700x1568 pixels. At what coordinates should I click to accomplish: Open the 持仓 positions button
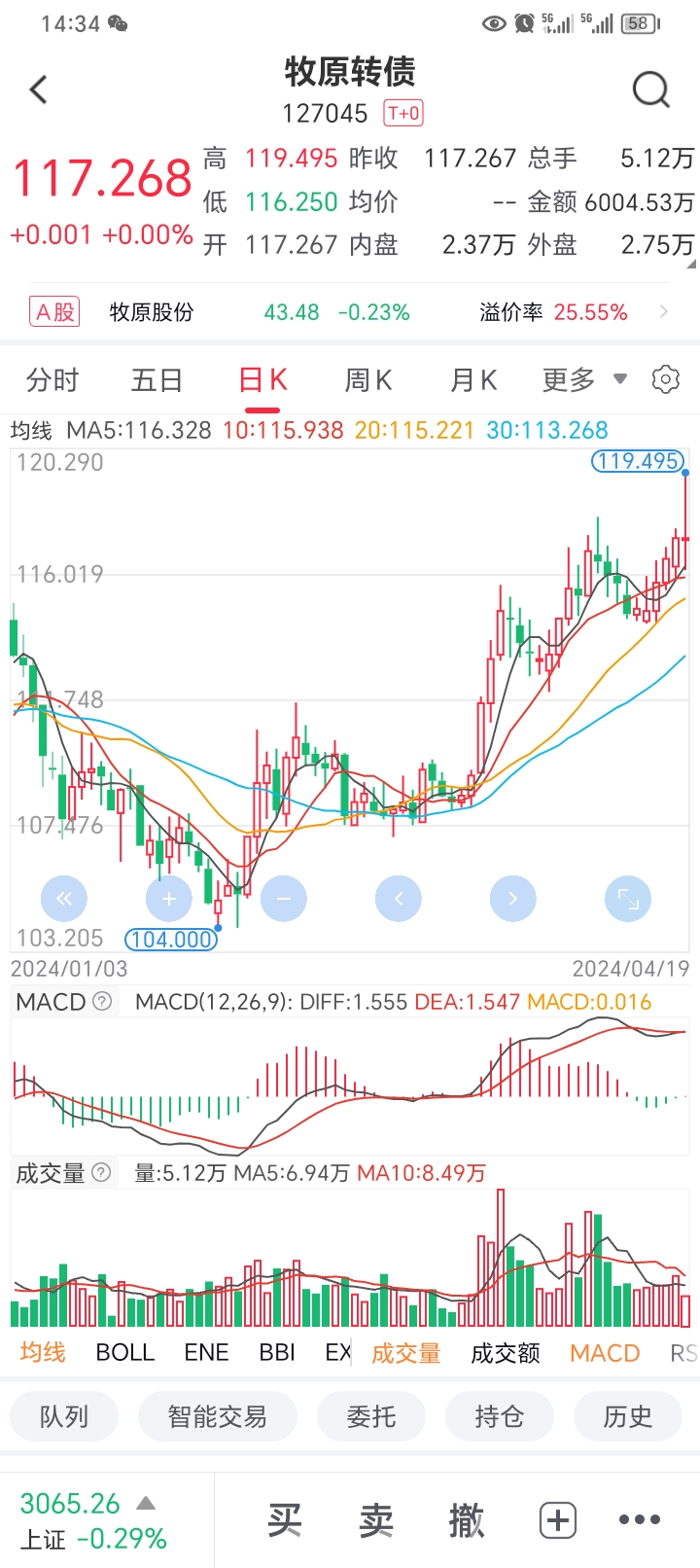[499, 1417]
